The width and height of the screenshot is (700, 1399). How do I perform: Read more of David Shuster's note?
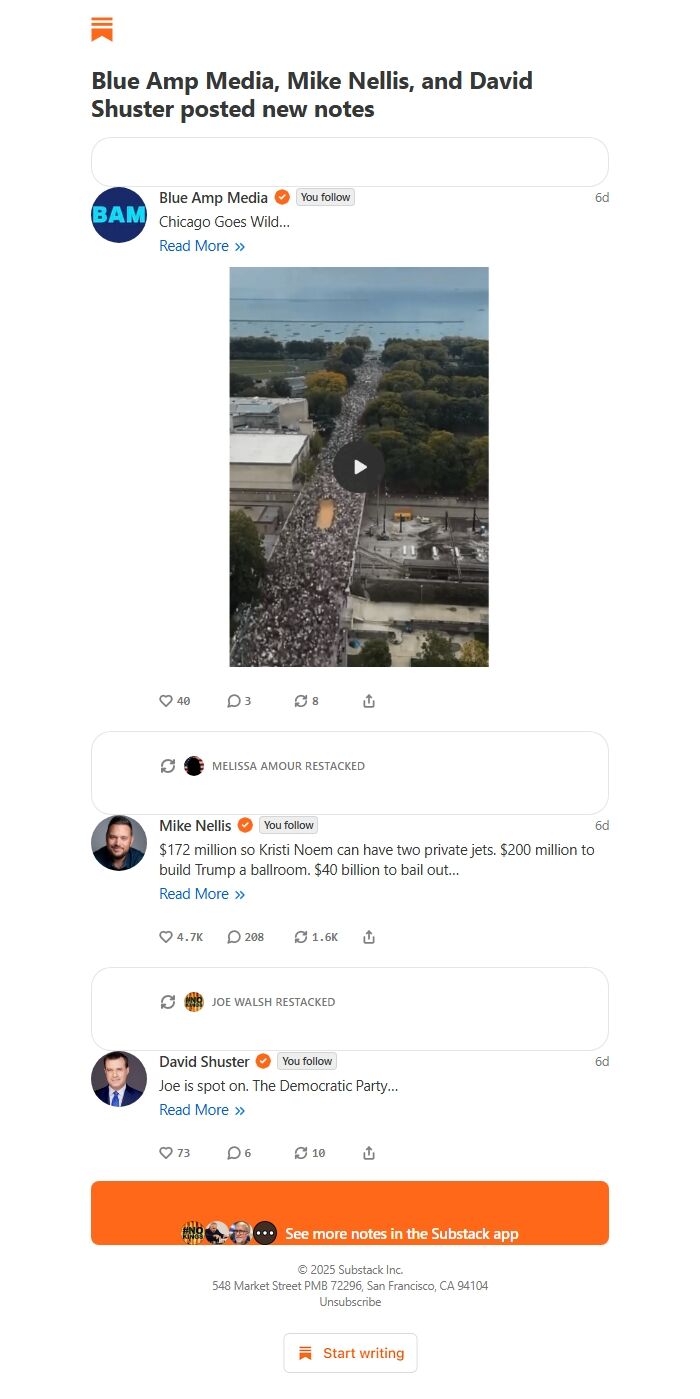(202, 1110)
